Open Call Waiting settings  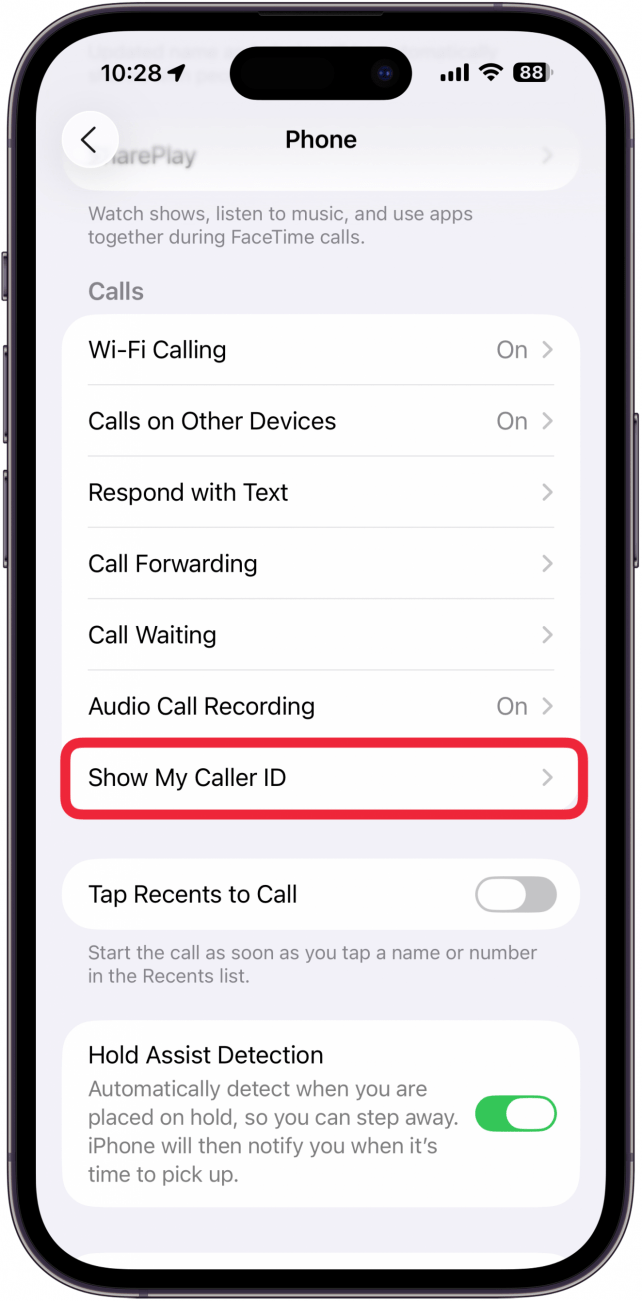pyautogui.click(x=320, y=635)
